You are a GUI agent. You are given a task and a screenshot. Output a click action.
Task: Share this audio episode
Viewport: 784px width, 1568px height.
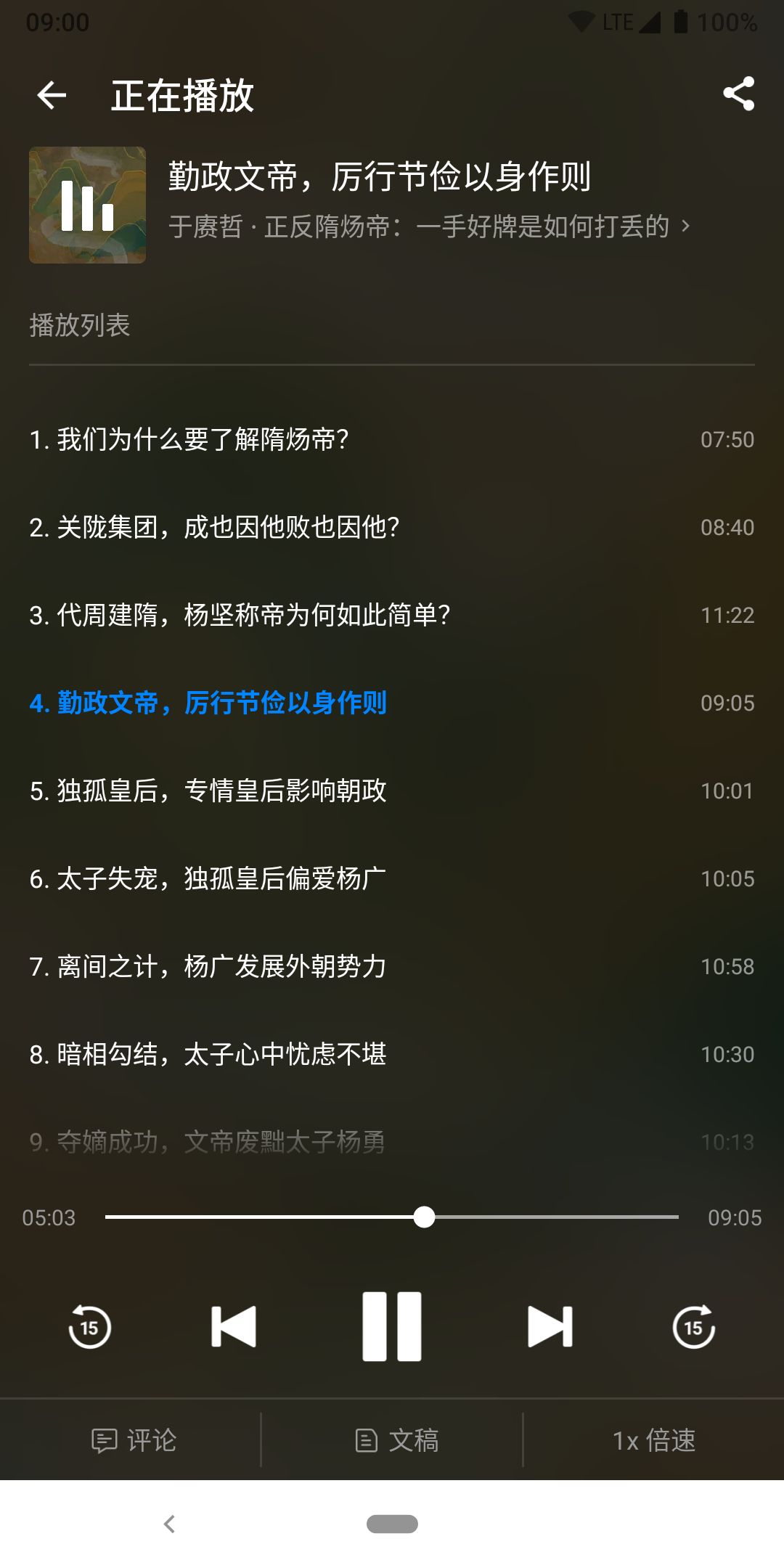738,94
